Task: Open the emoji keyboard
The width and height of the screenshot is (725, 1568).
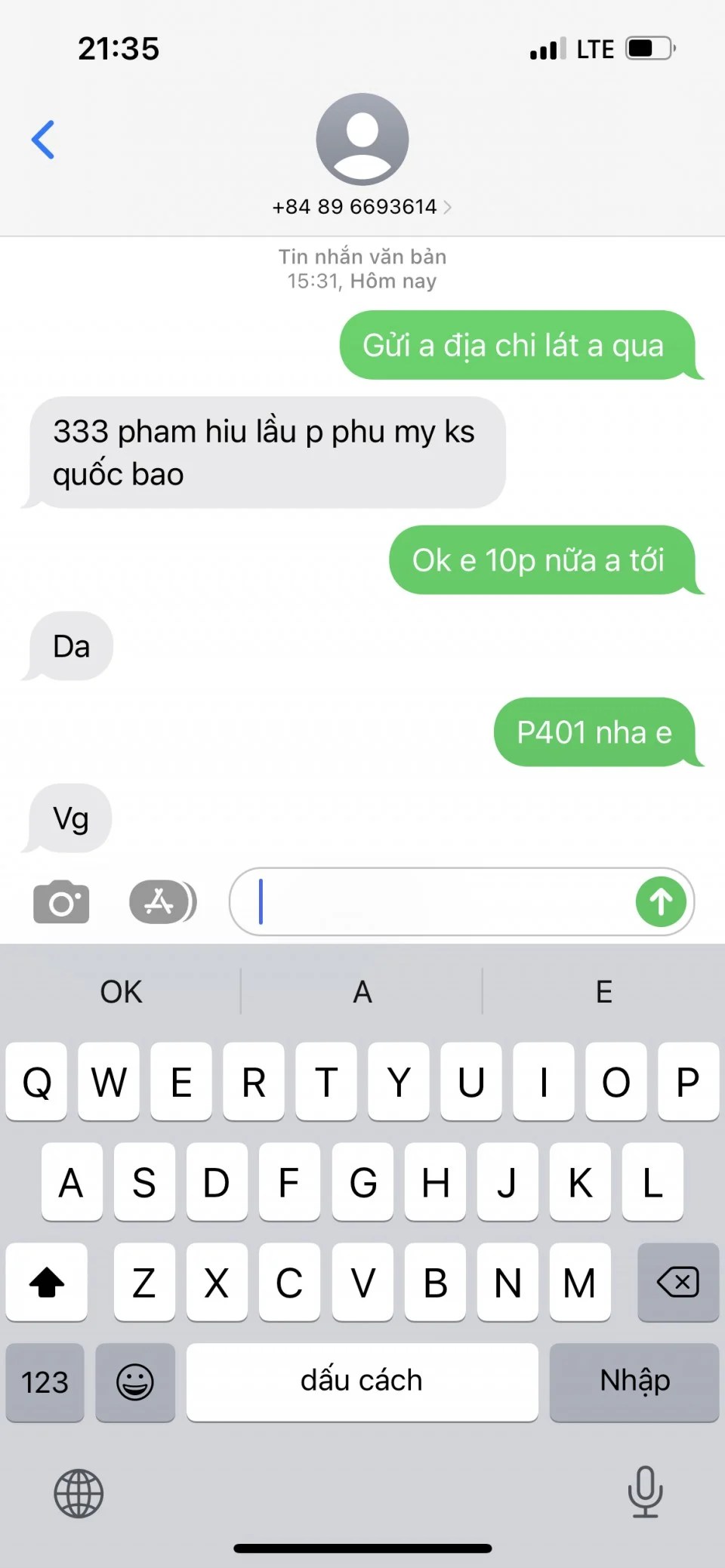Action: click(135, 1382)
